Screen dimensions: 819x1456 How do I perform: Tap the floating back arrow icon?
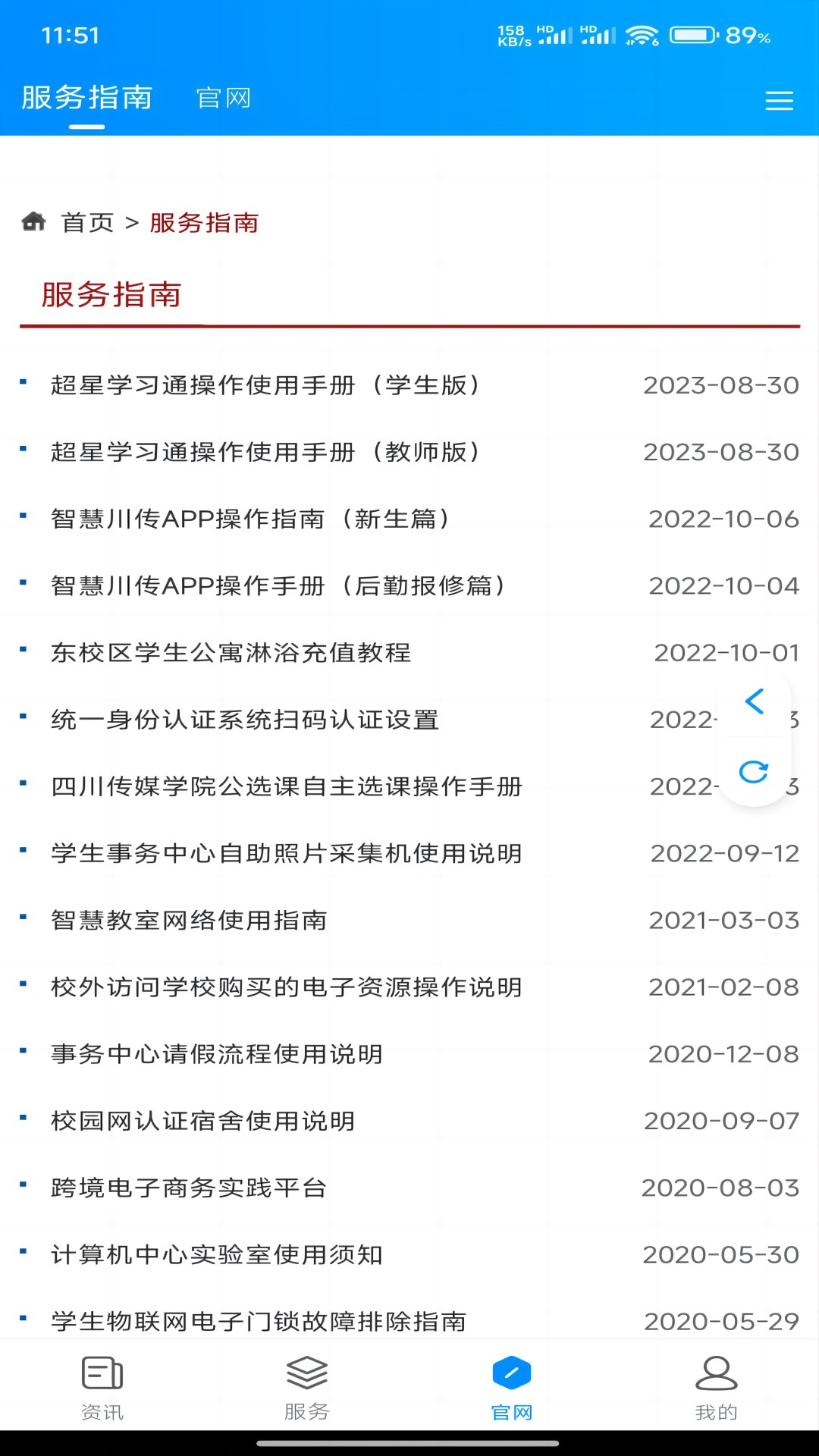[754, 701]
